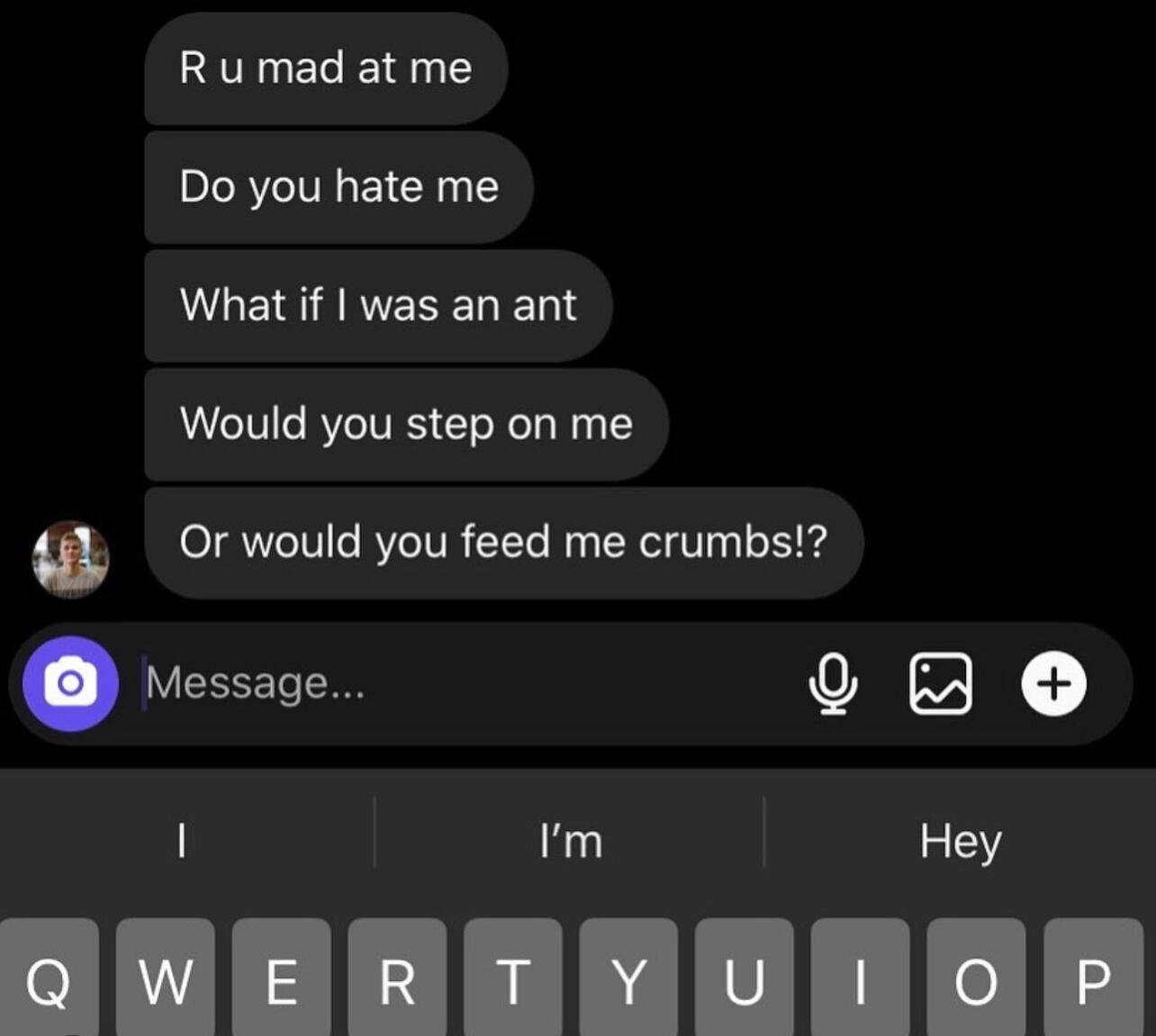Image resolution: width=1156 pixels, height=1036 pixels.
Task: Hit the P key on the keyboard
Action: [x=1093, y=979]
